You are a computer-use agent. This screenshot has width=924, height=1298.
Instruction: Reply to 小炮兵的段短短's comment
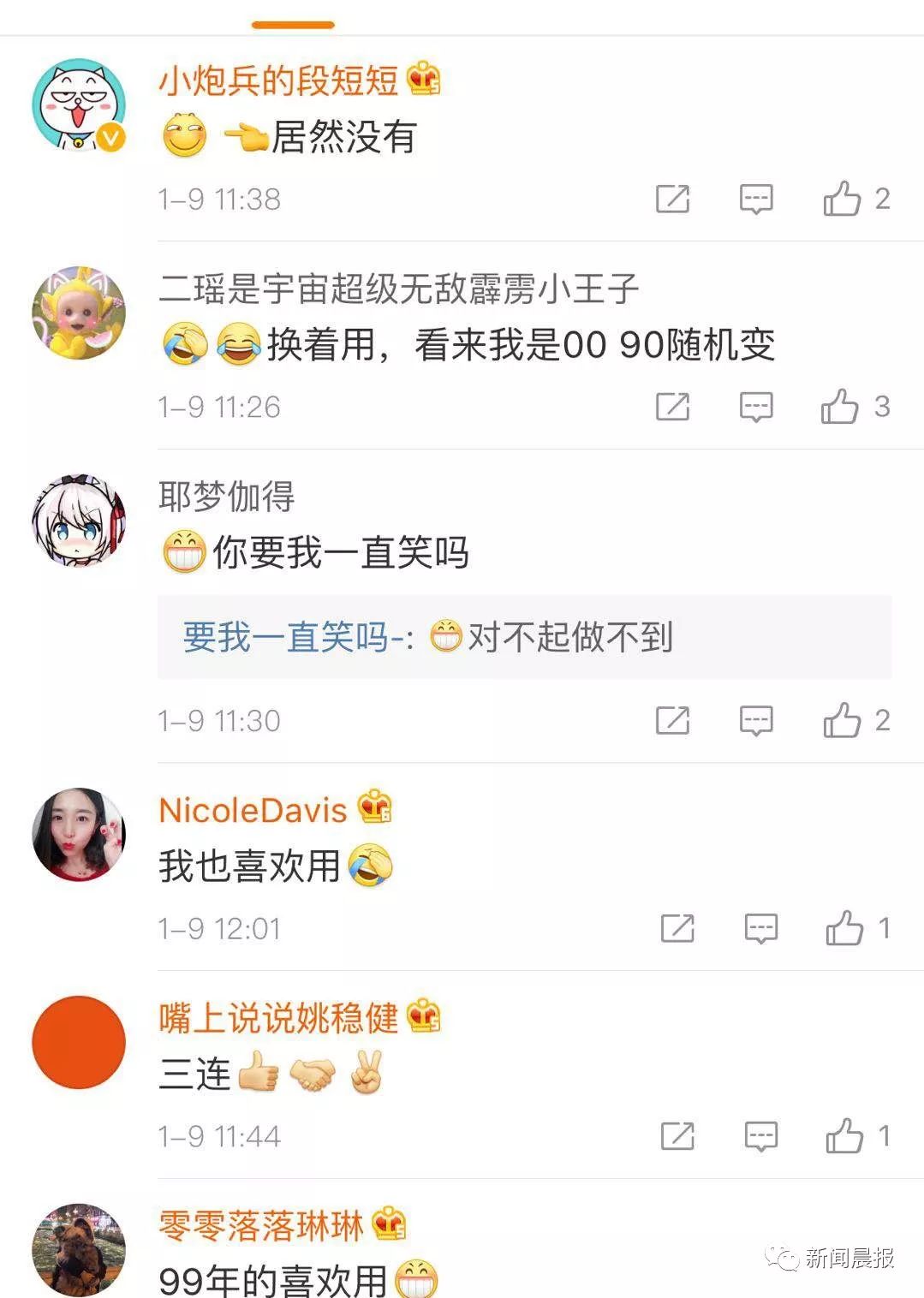[x=756, y=199]
